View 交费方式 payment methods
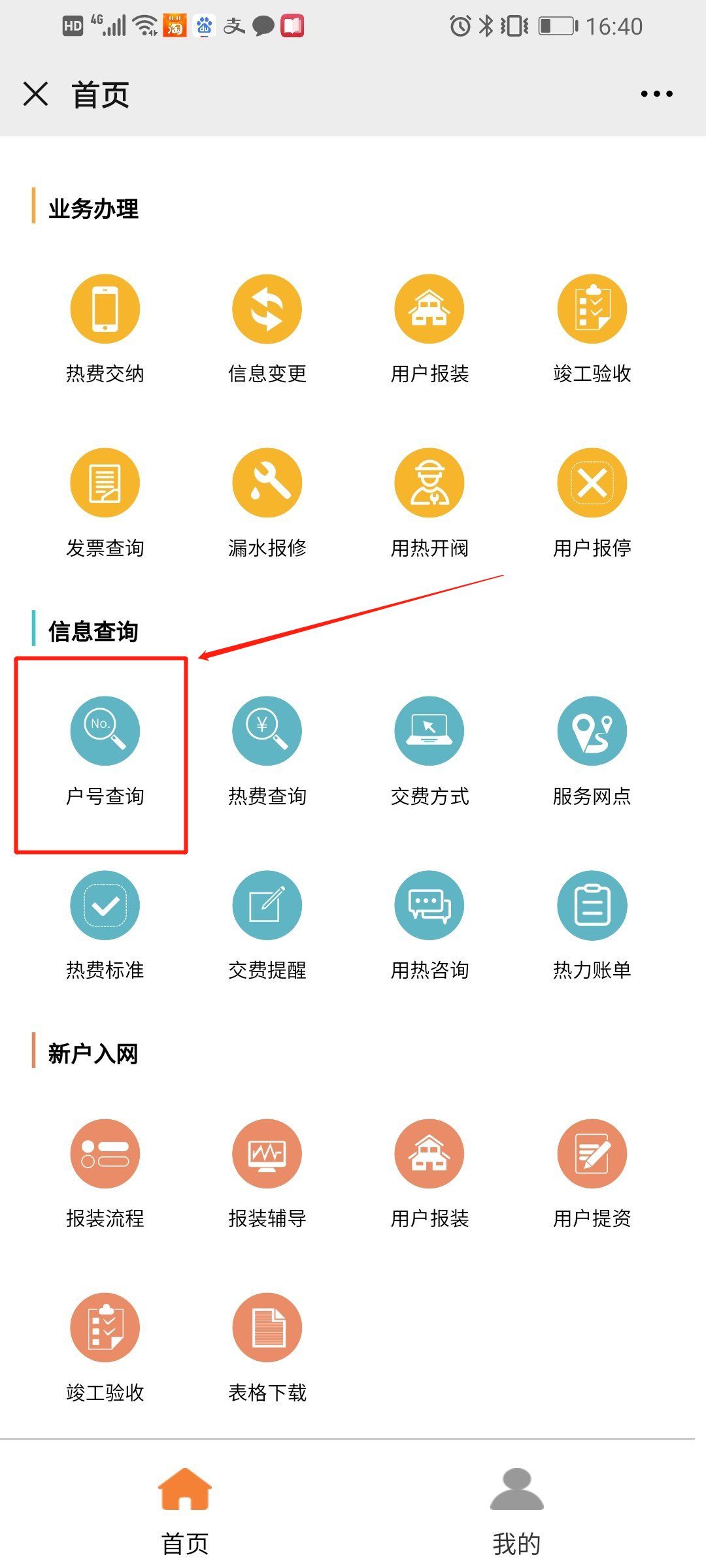The image size is (706, 1568). pyautogui.click(x=429, y=731)
